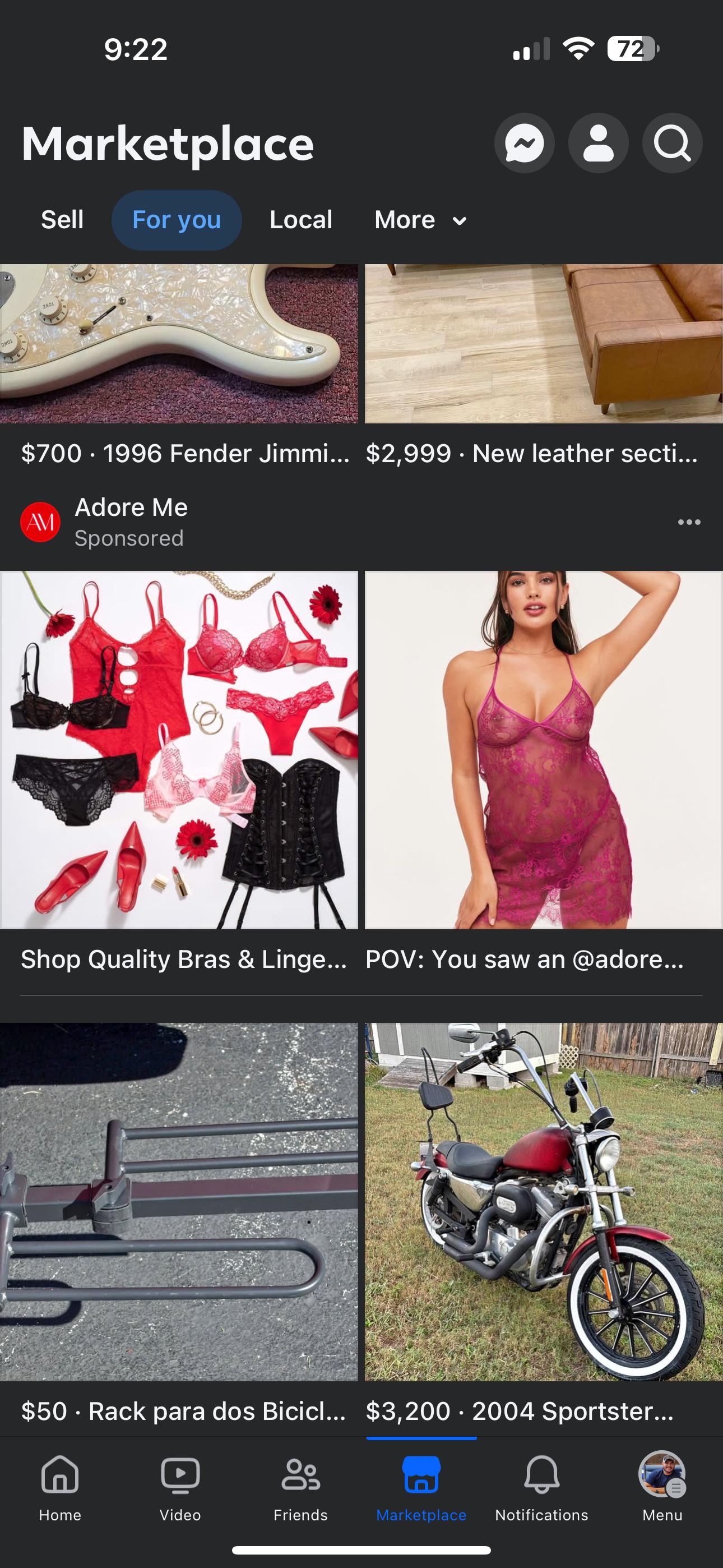Expand the More dropdown
This screenshot has width=723, height=1568.
click(420, 220)
